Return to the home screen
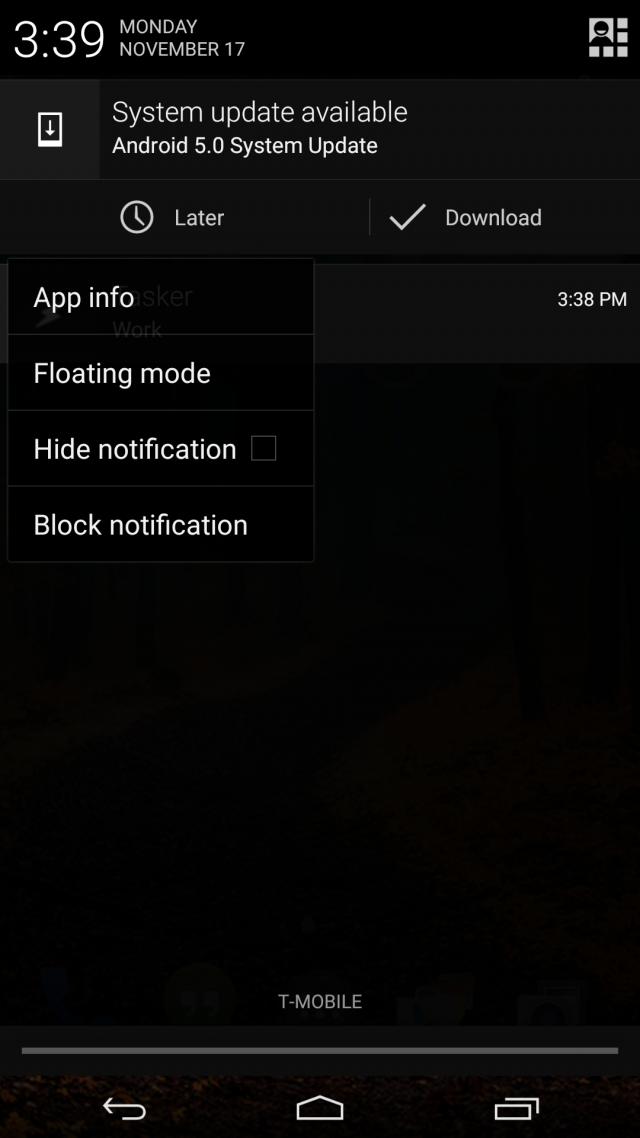Viewport: 640px width, 1138px height. tap(320, 1108)
